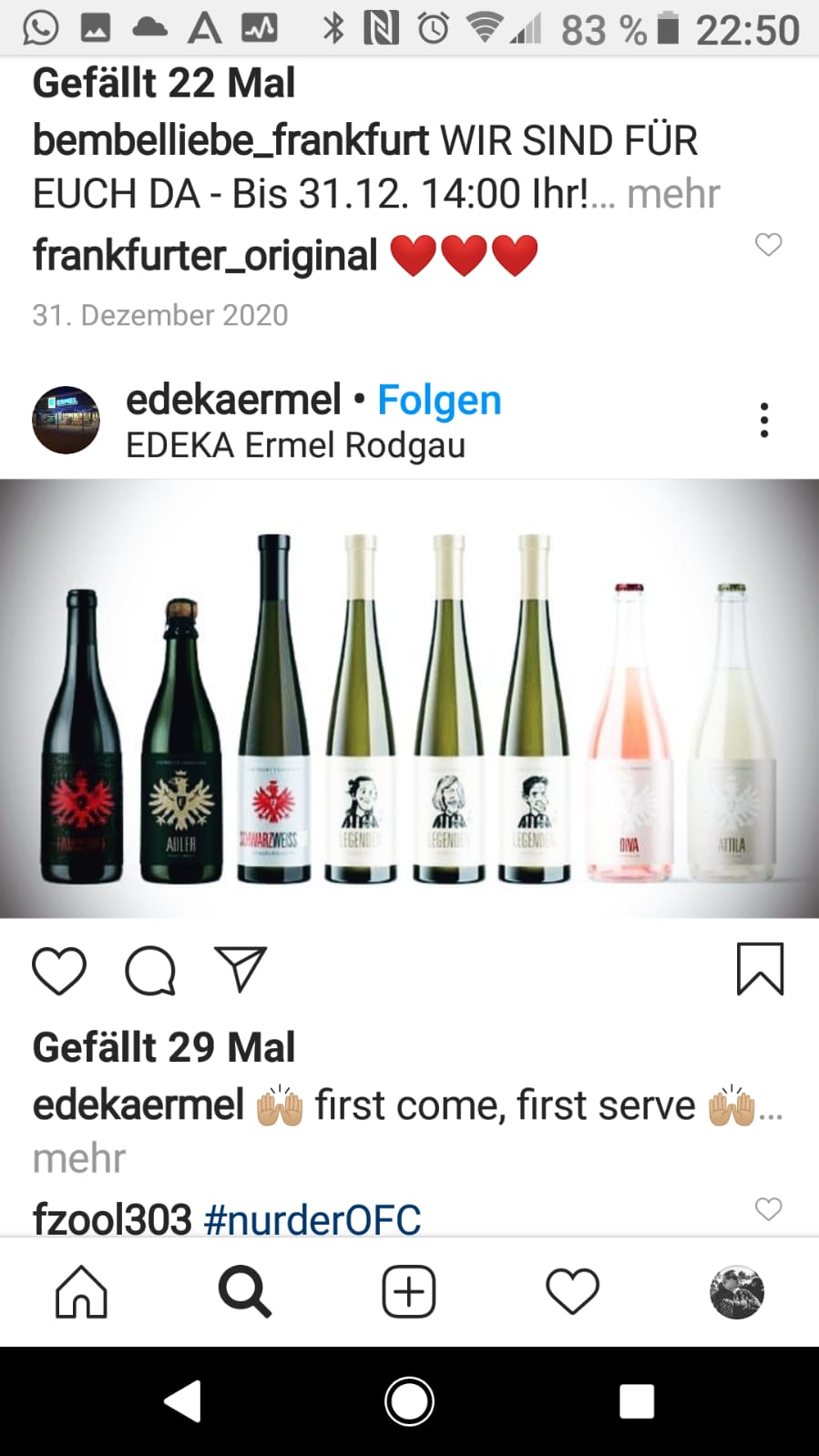Like the edekaermel wine bottles post
This screenshot has width=819, height=1456.
point(59,971)
